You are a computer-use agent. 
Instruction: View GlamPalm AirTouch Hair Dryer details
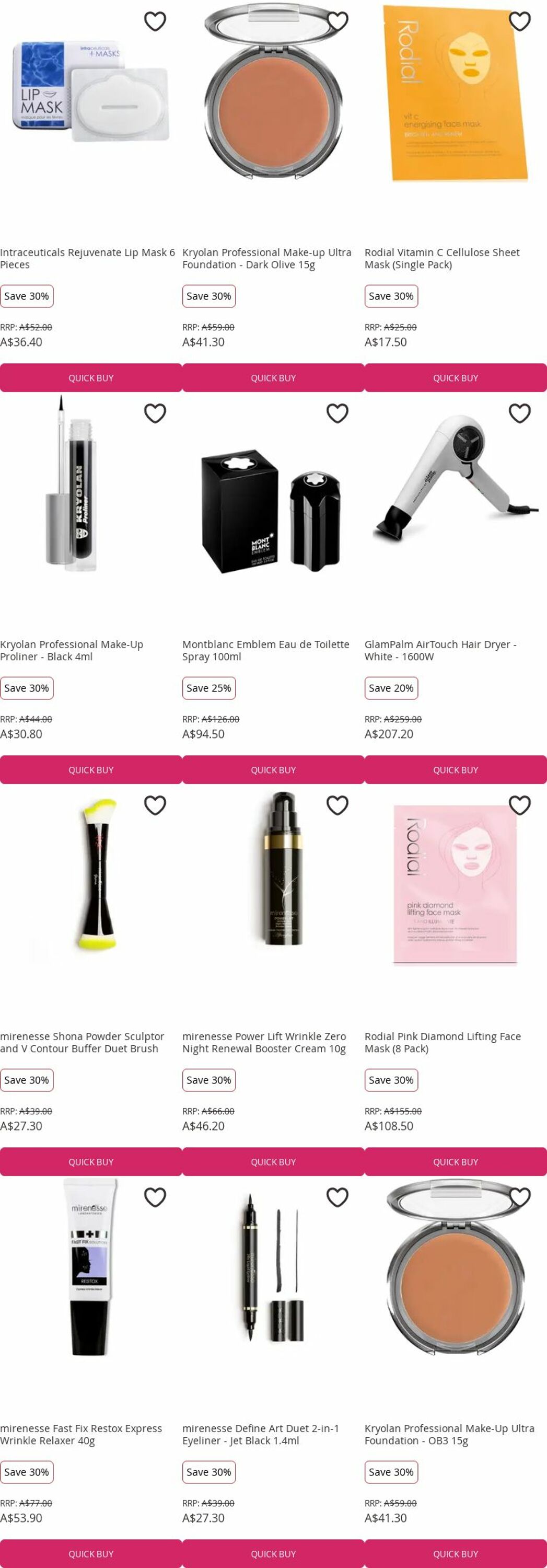pos(440,650)
